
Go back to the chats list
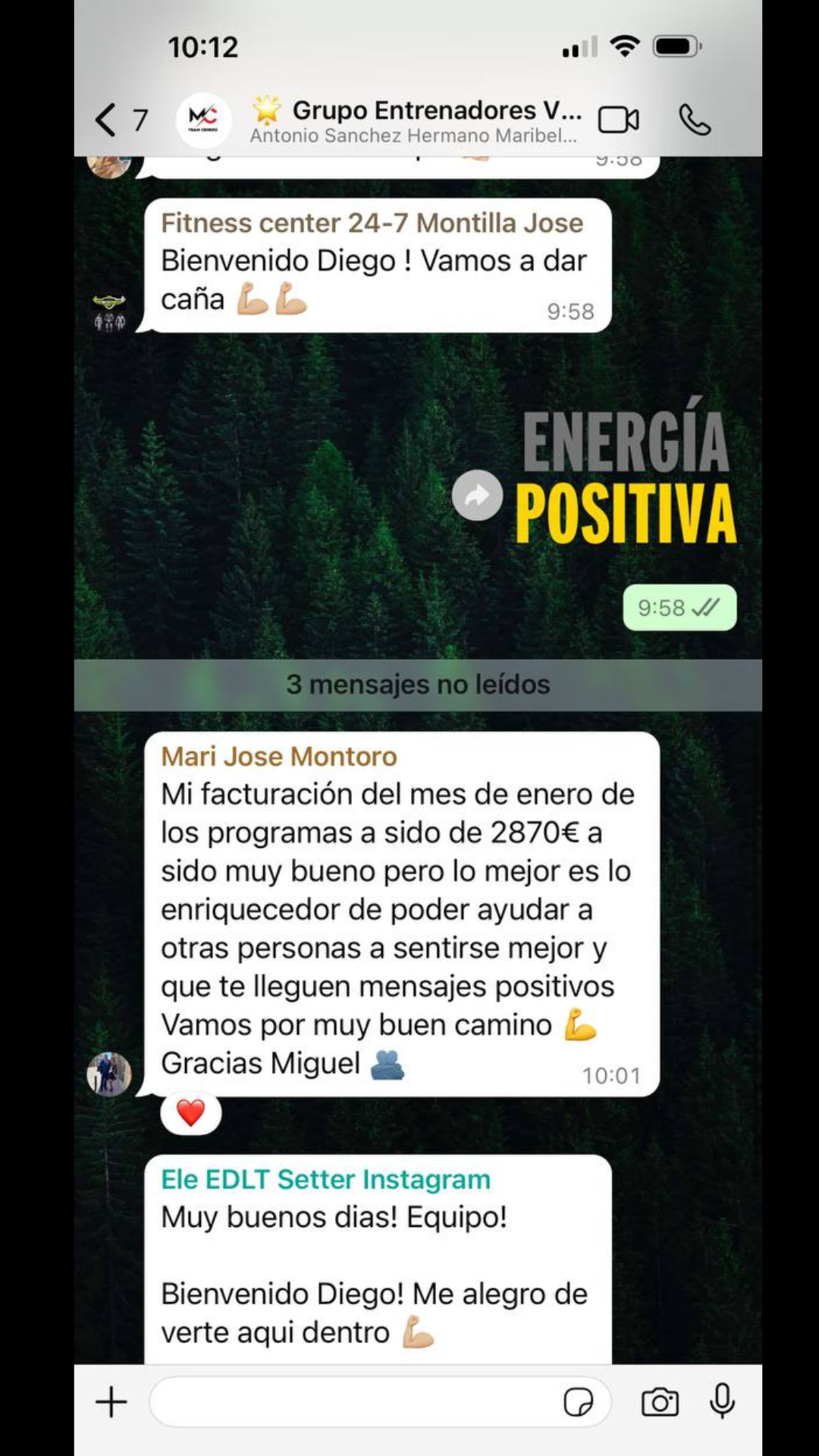pos(106,120)
